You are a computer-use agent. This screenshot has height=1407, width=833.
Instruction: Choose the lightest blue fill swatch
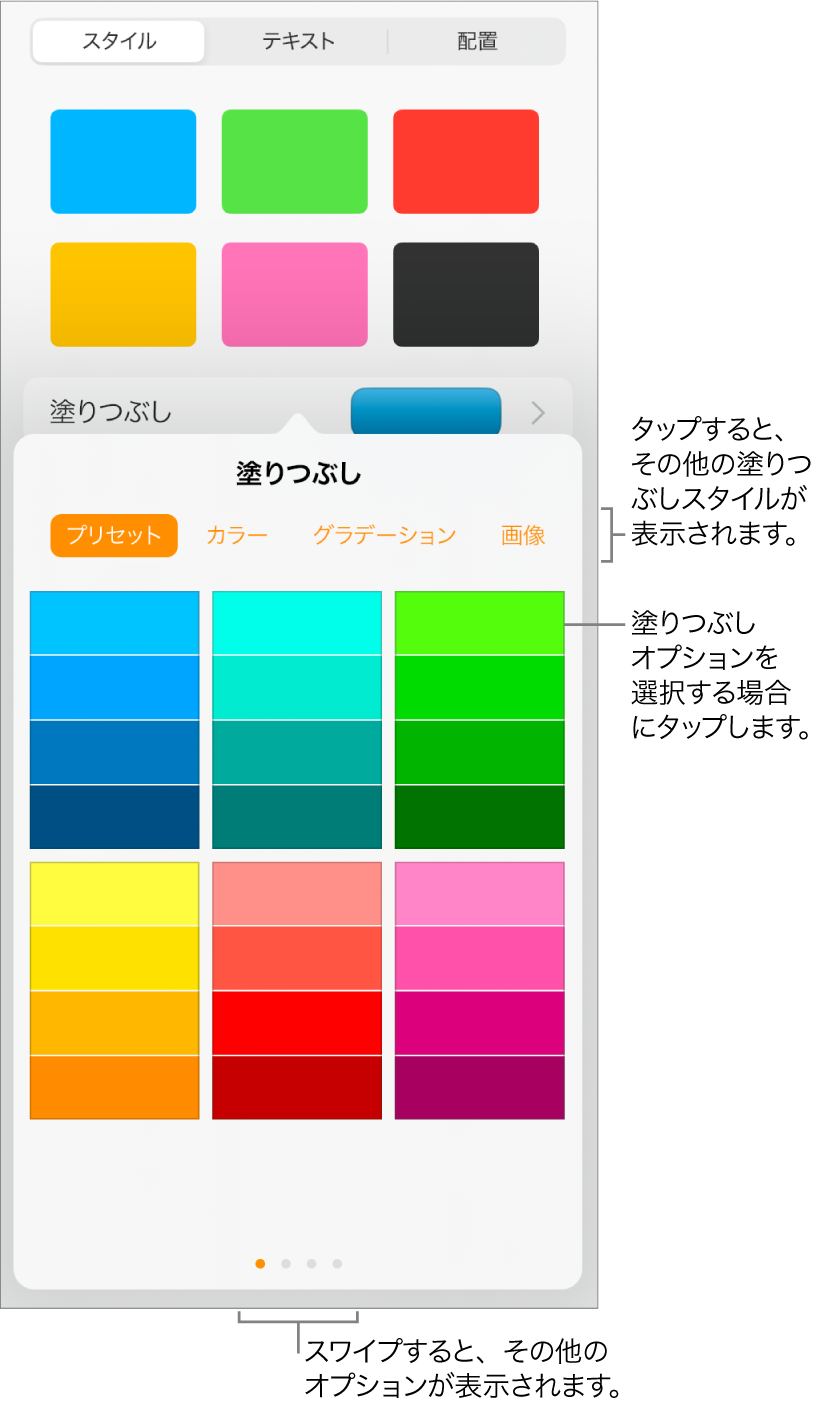click(115, 623)
